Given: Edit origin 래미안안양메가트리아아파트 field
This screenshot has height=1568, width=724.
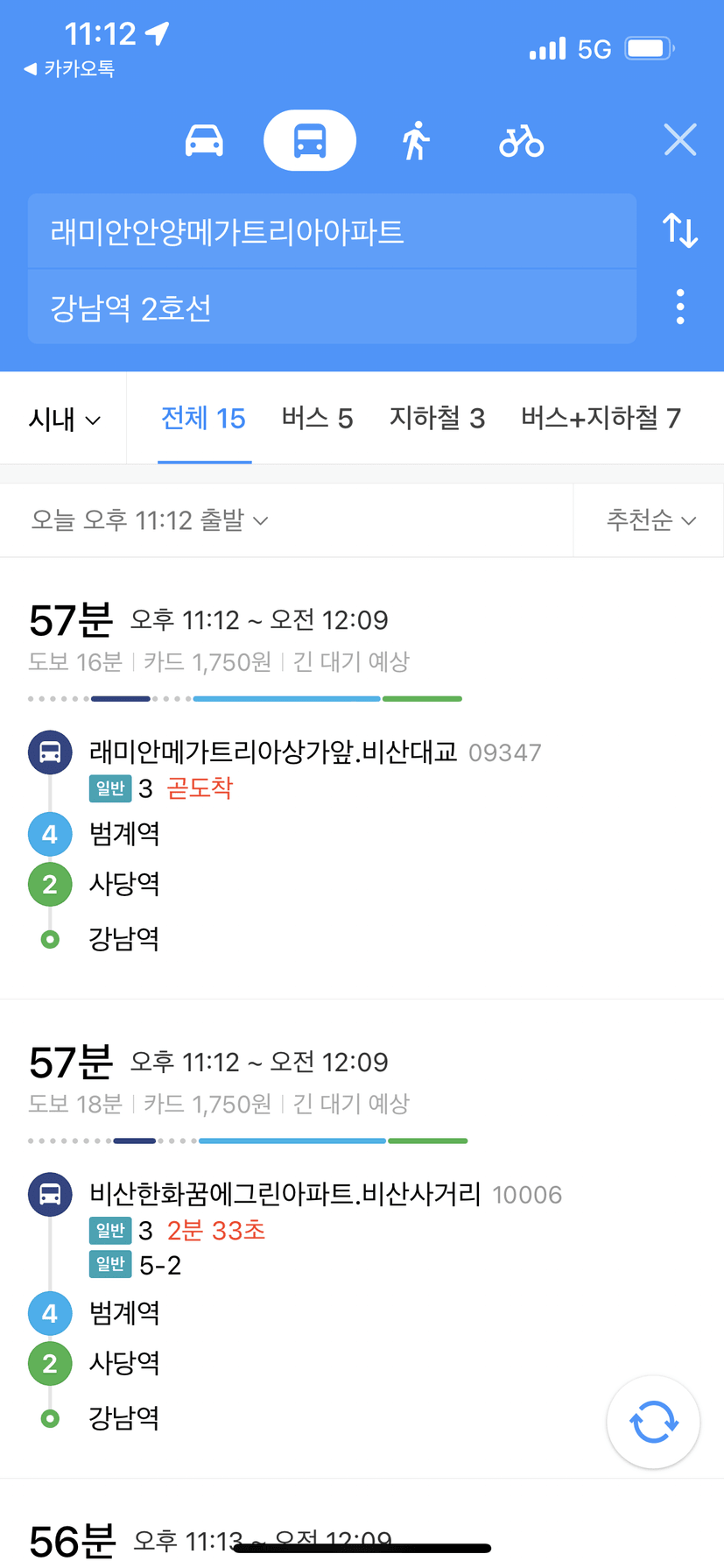Looking at the screenshot, I should click(x=332, y=231).
